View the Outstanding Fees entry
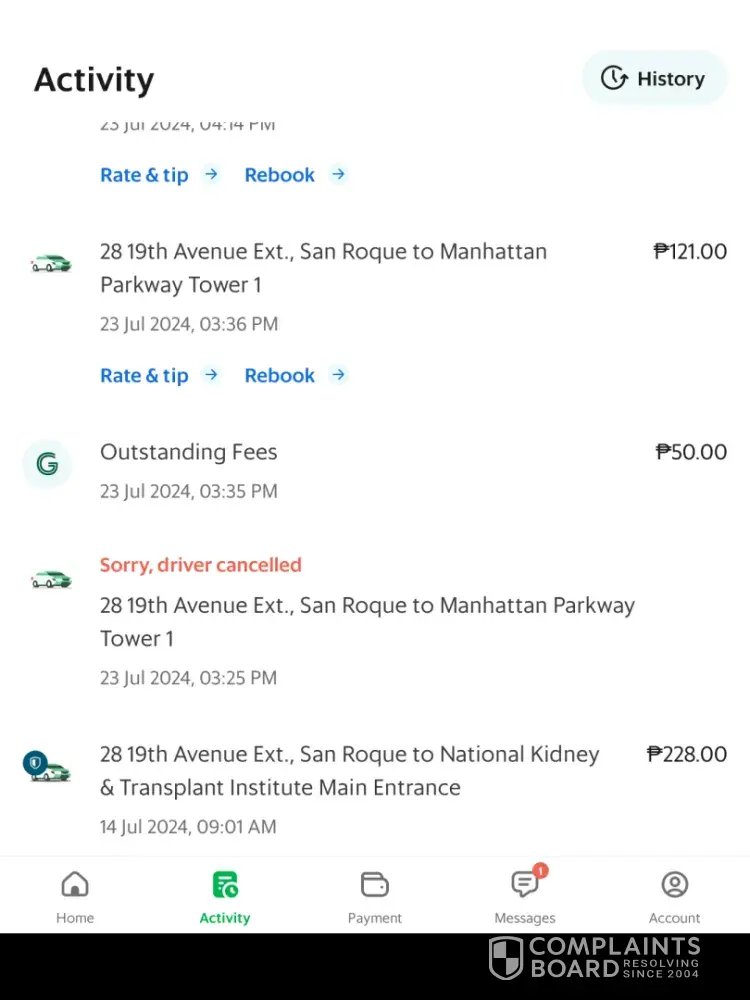This screenshot has height=1000, width=750. click(x=189, y=453)
